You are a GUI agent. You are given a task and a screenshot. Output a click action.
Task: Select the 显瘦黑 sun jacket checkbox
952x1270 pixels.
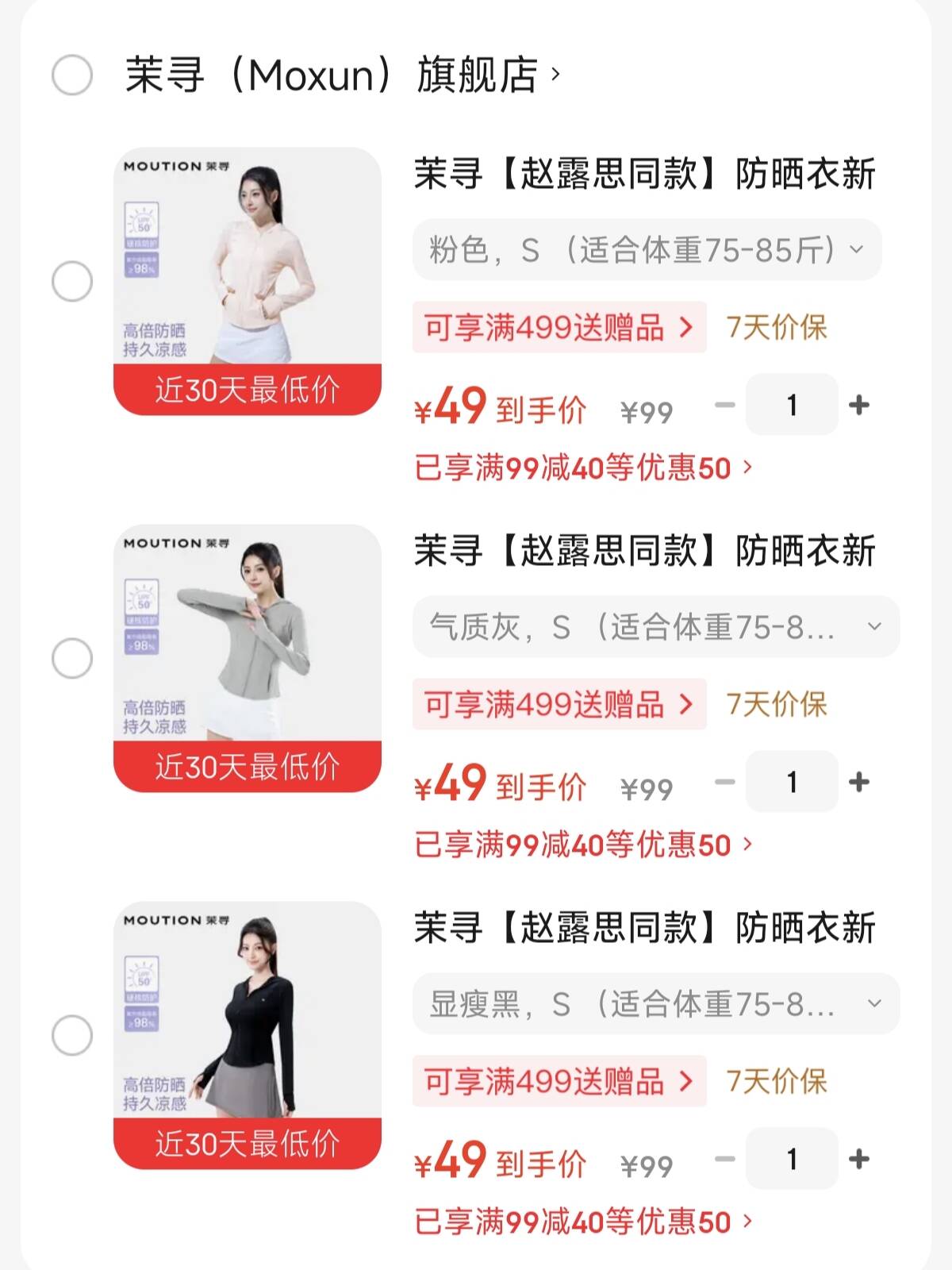[72, 1035]
